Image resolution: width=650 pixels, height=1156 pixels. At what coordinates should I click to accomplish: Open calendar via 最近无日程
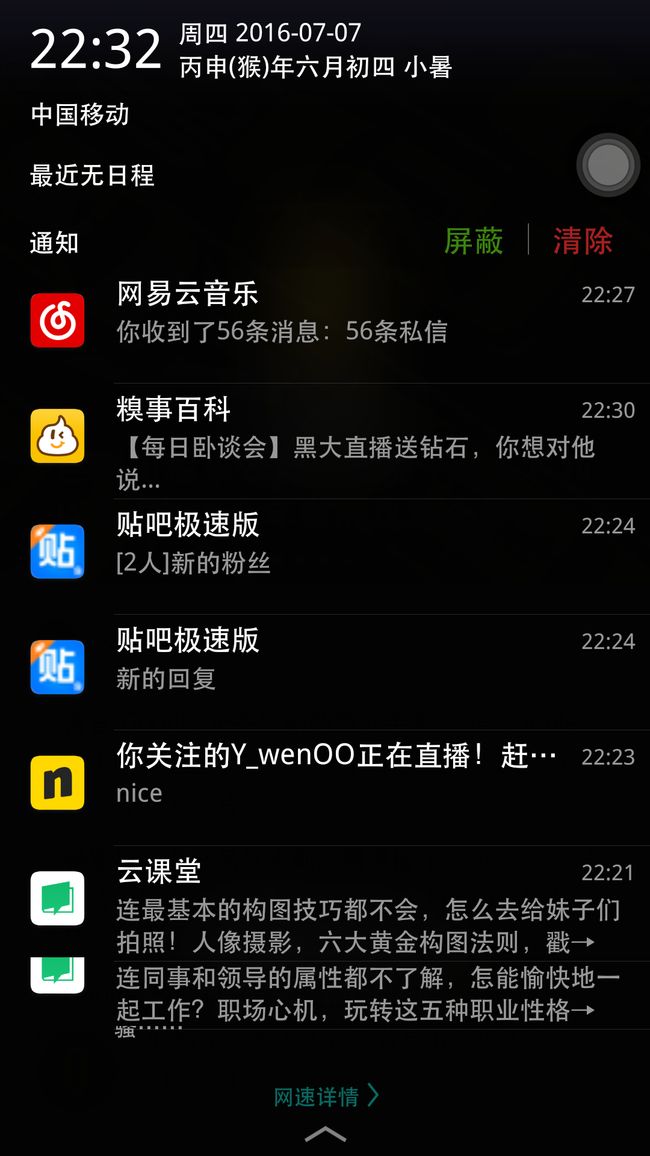coord(92,175)
